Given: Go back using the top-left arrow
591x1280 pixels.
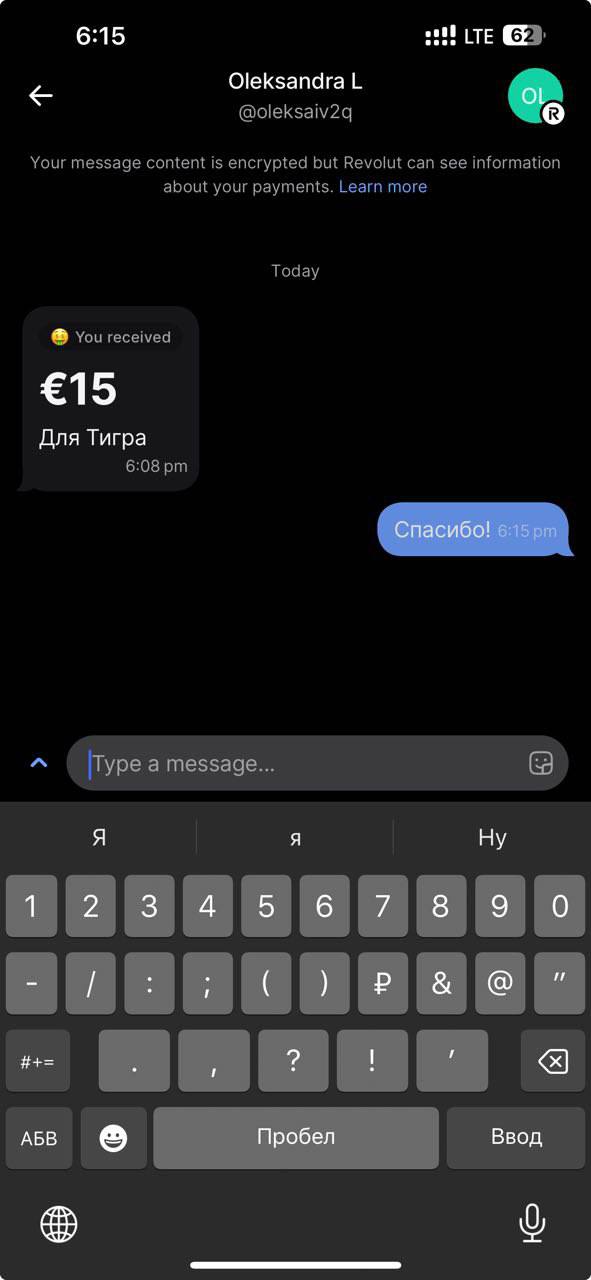Looking at the screenshot, I should point(40,96).
